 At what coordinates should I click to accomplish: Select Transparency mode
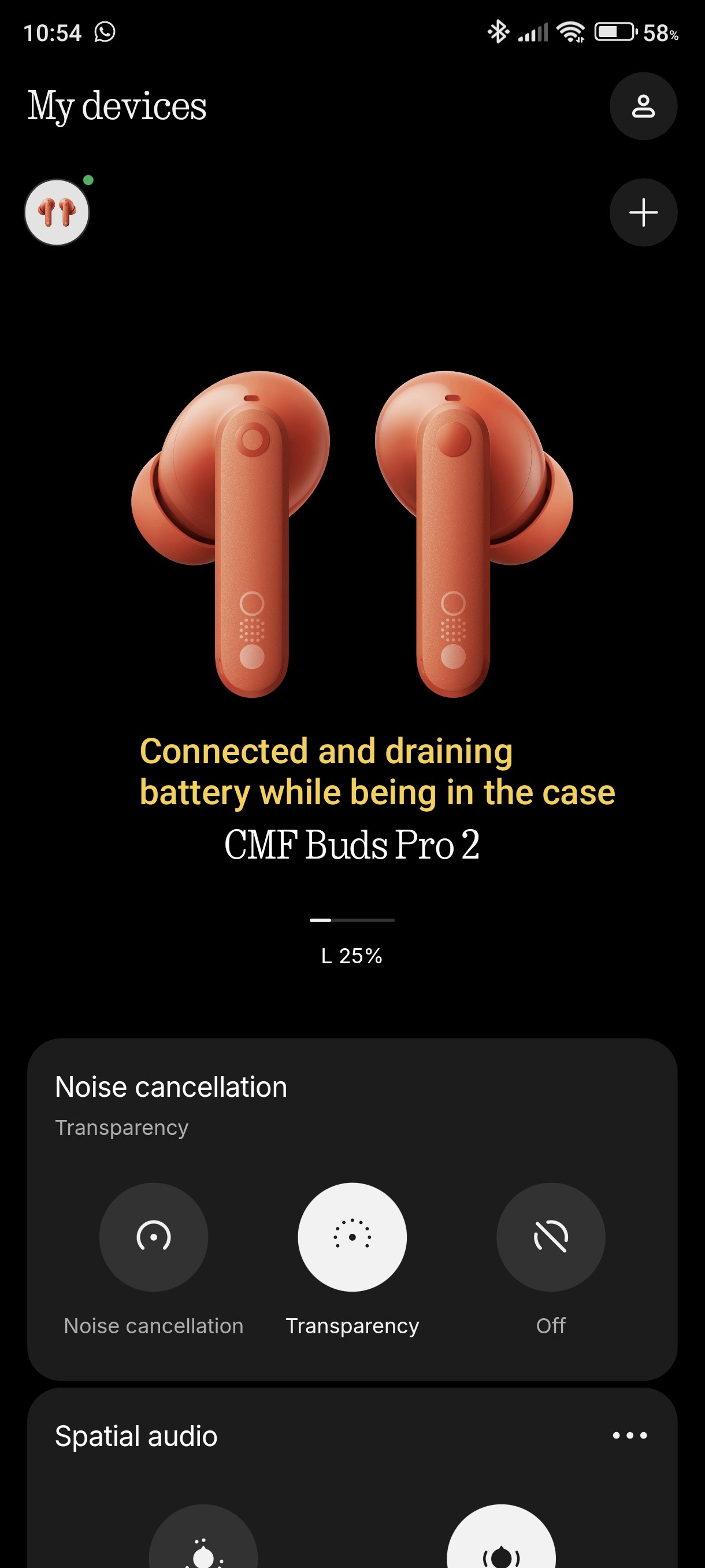(x=352, y=1236)
